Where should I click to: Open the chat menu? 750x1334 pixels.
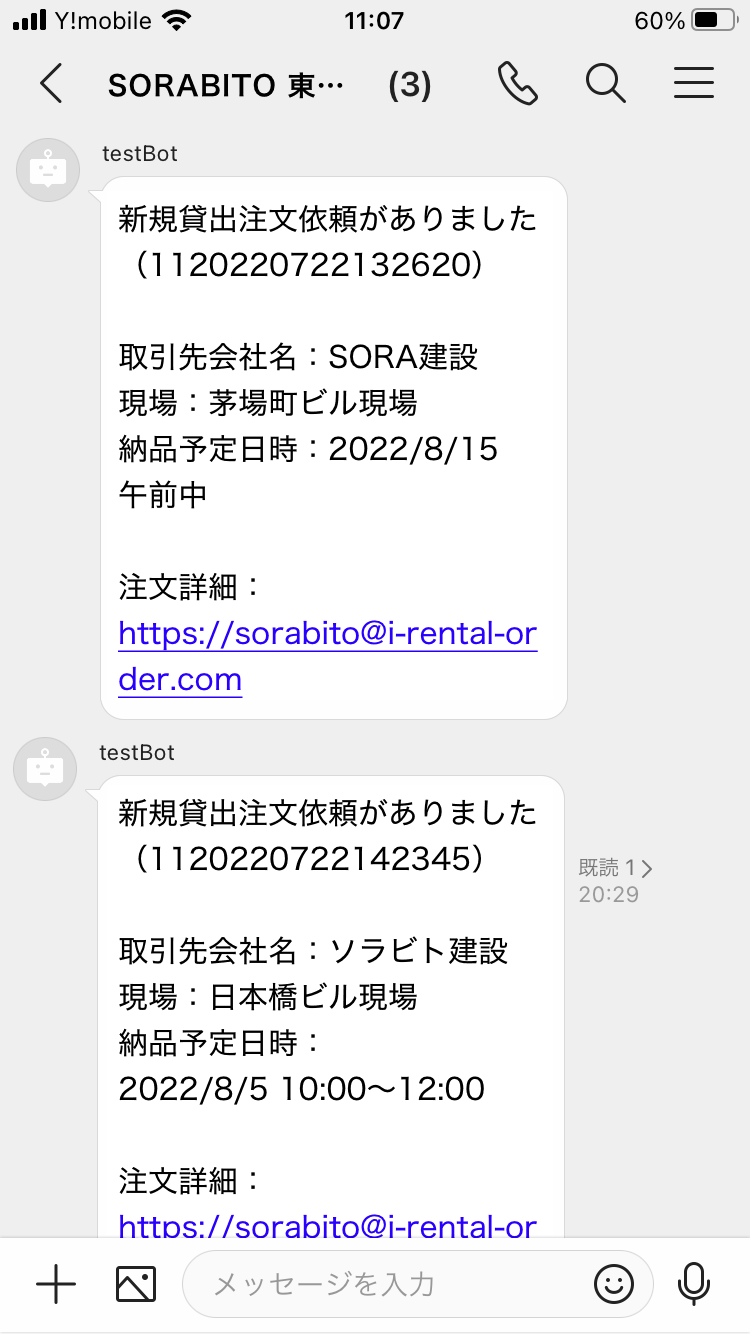tap(693, 84)
